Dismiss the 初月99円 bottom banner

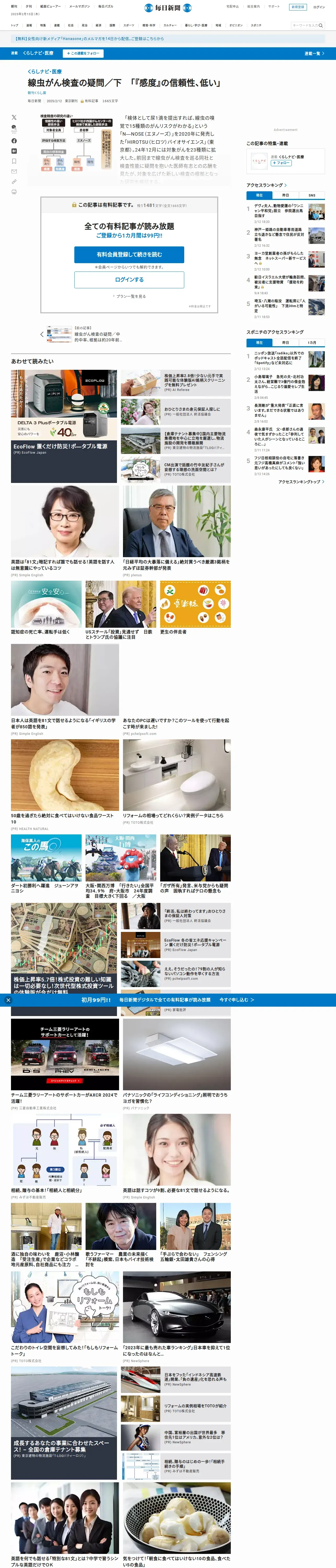coord(8,1000)
